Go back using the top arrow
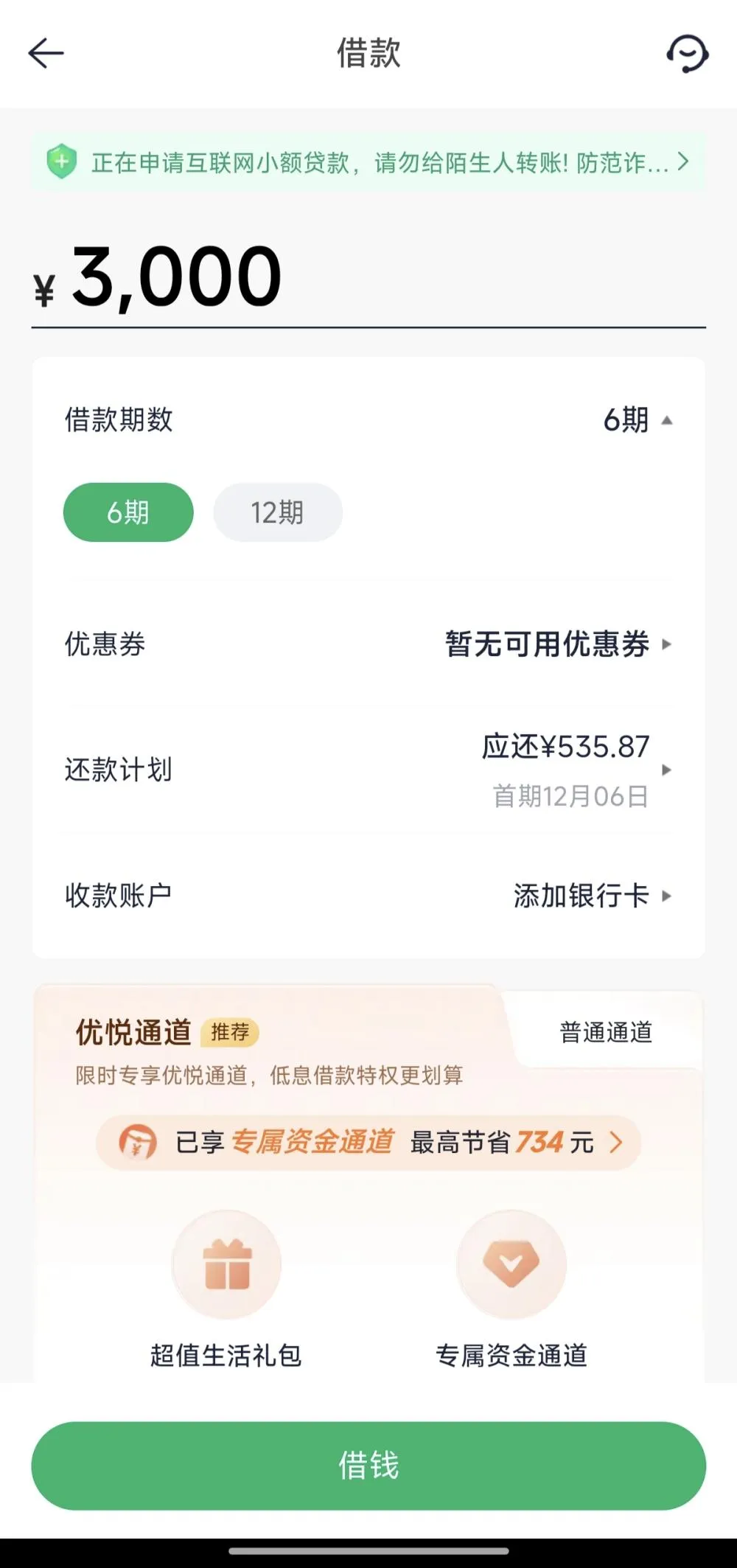 coord(46,53)
